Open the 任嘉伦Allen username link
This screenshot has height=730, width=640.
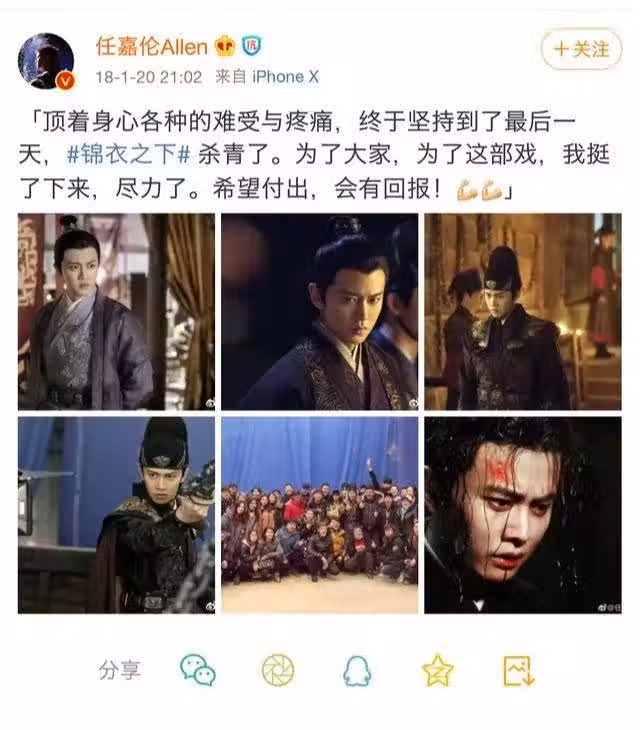(151, 46)
